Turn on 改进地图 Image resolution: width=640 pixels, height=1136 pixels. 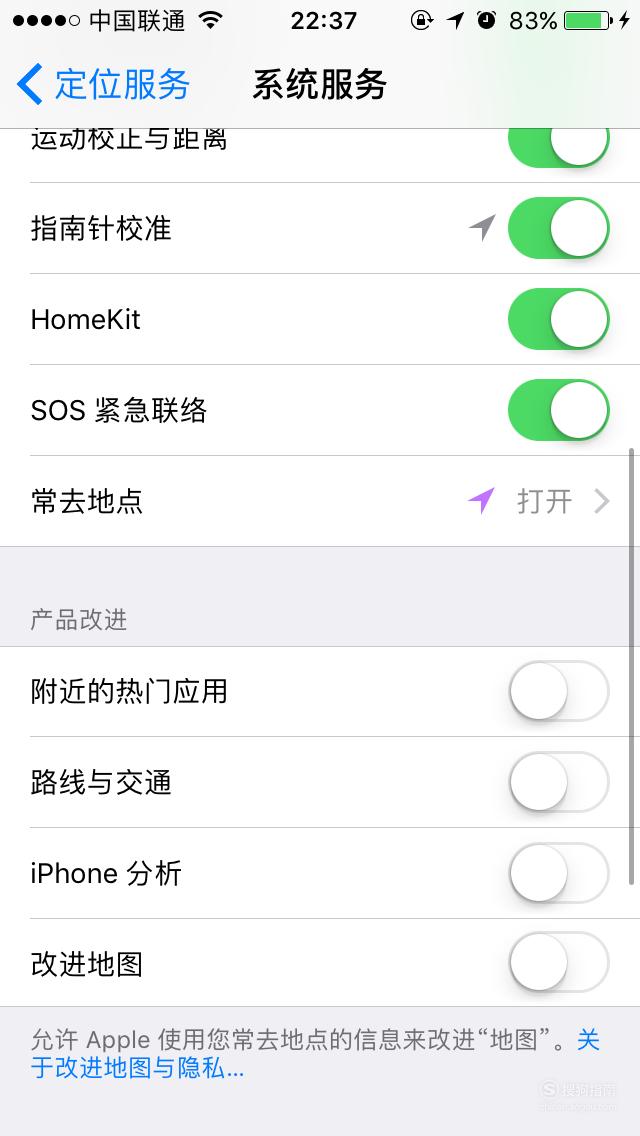(559, 964)
